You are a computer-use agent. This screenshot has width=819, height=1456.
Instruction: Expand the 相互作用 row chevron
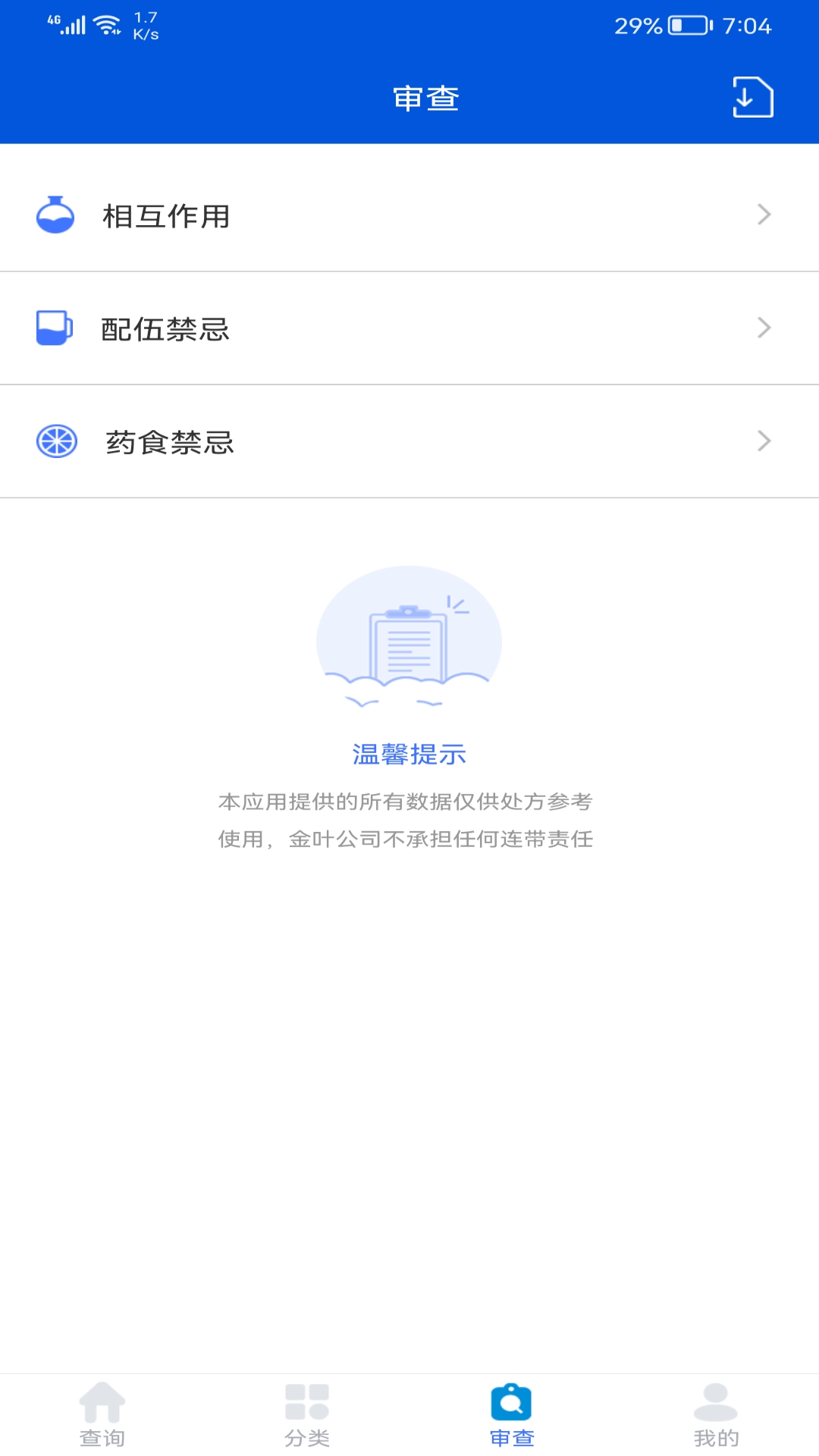(x=765, y=215)
